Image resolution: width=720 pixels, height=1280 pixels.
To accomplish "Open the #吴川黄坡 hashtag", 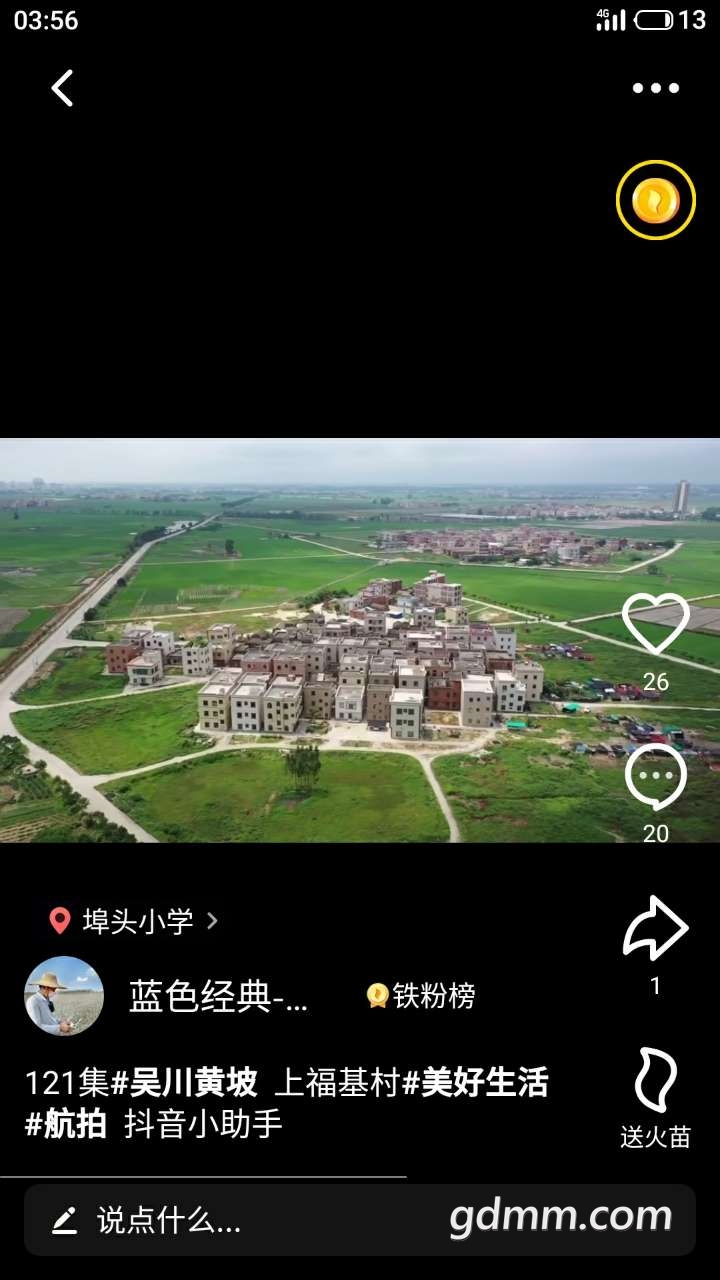I will pyautogui.click(x=184, y=1083).
